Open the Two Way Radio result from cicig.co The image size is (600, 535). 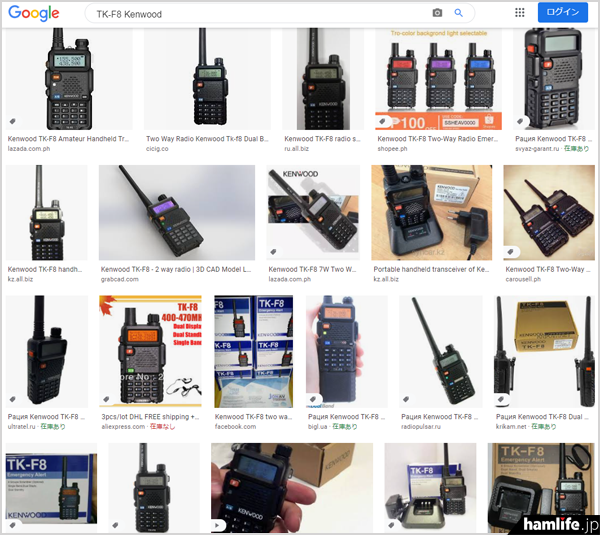(207, 79)
